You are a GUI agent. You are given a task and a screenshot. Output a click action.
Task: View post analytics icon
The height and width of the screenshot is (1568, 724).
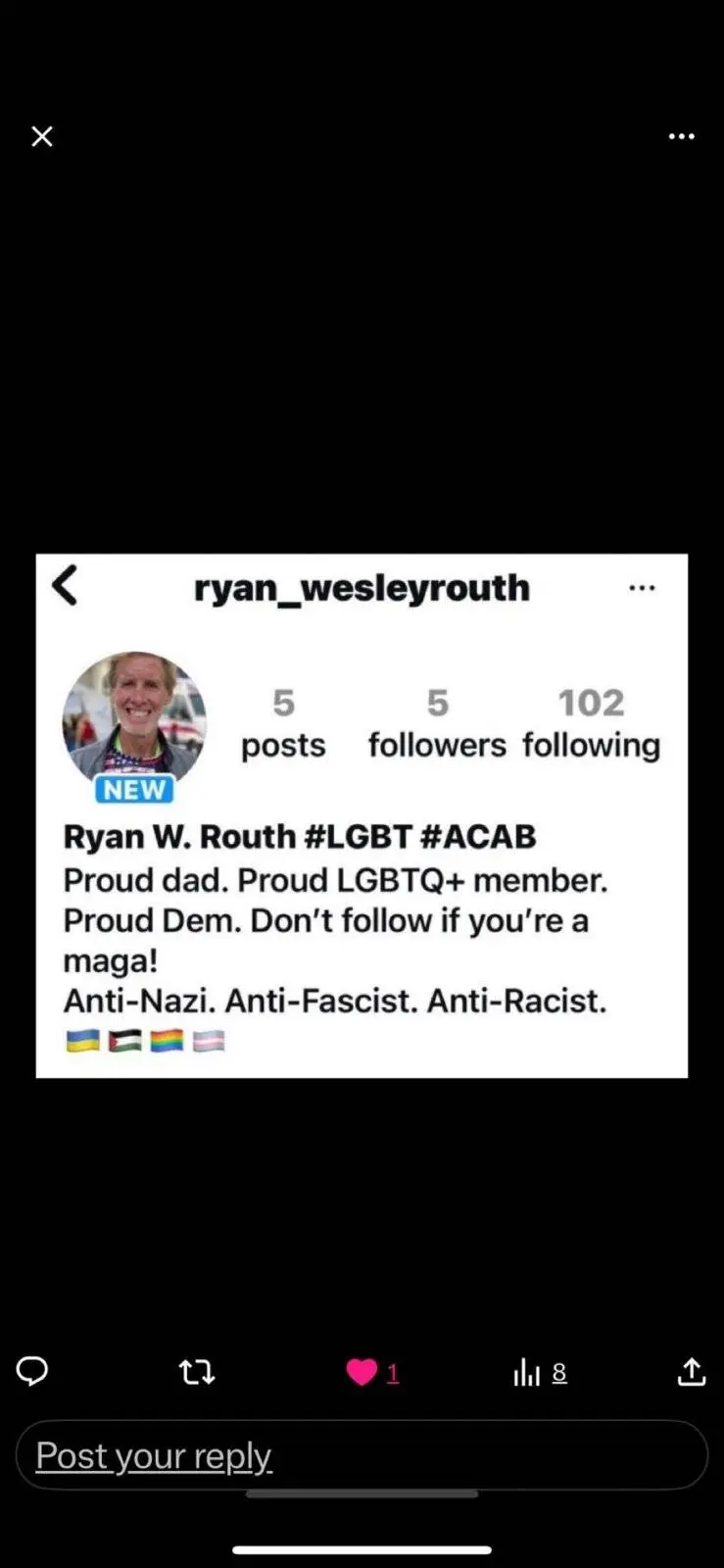(527, 1373)
